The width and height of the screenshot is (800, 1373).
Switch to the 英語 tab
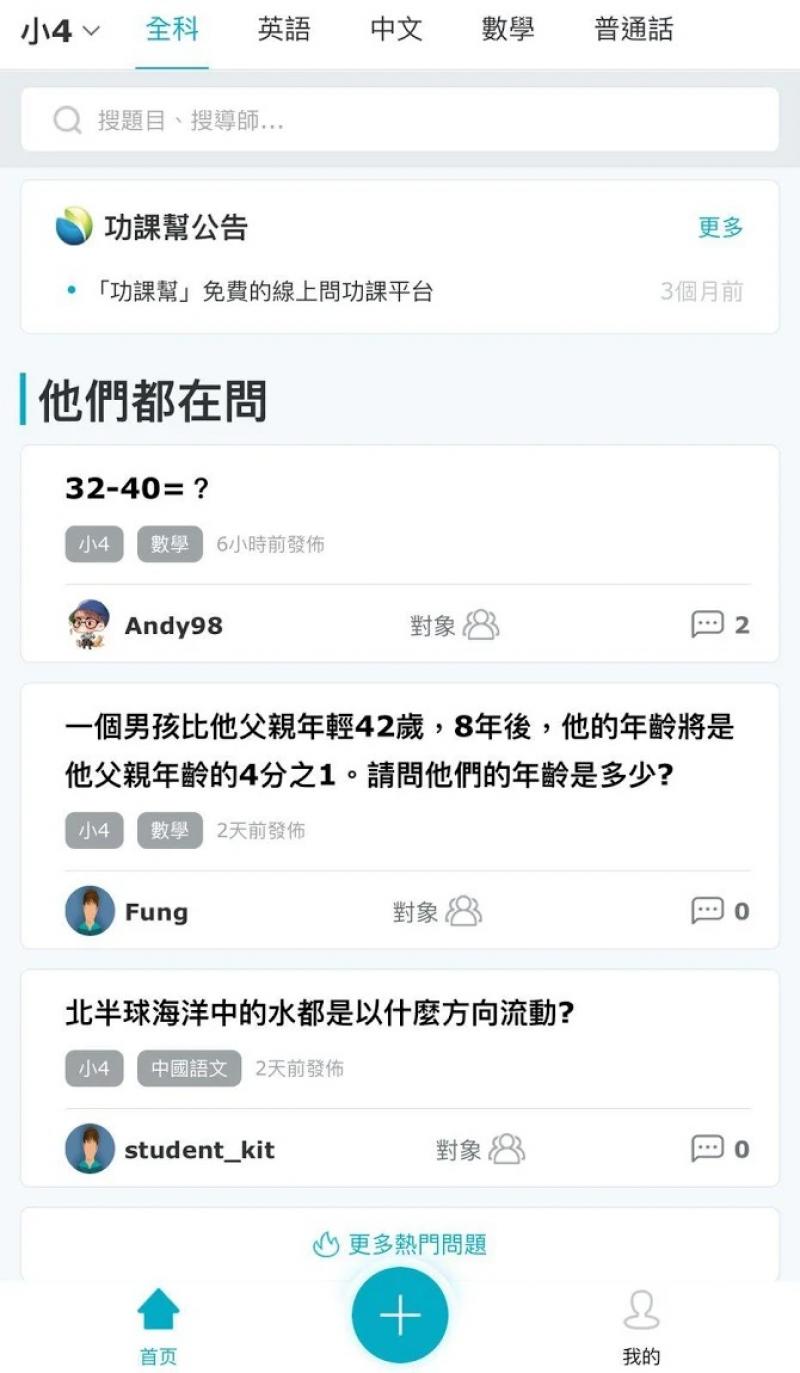284,30
